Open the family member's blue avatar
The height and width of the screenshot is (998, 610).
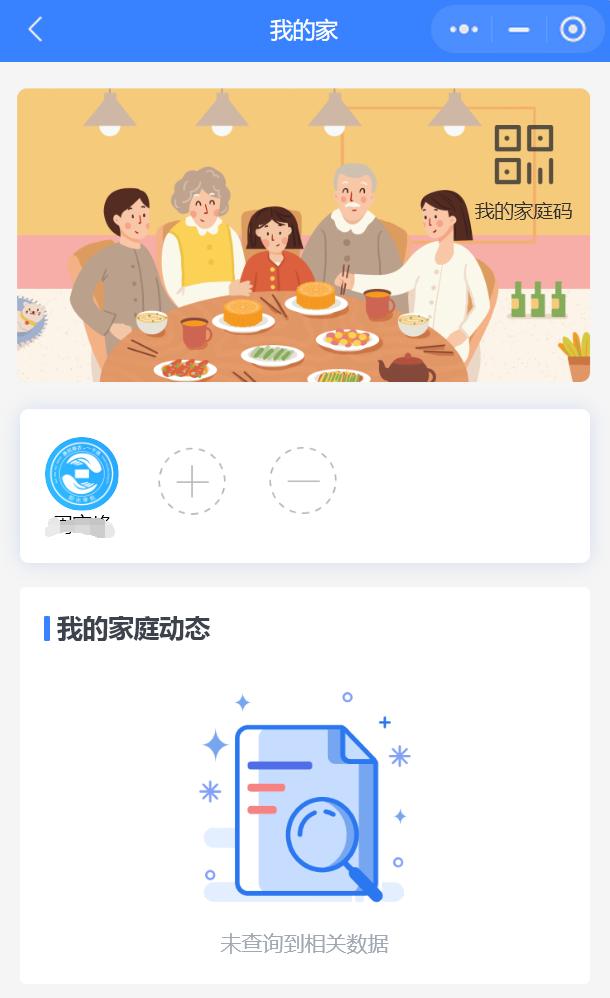(x=82, y=474)
